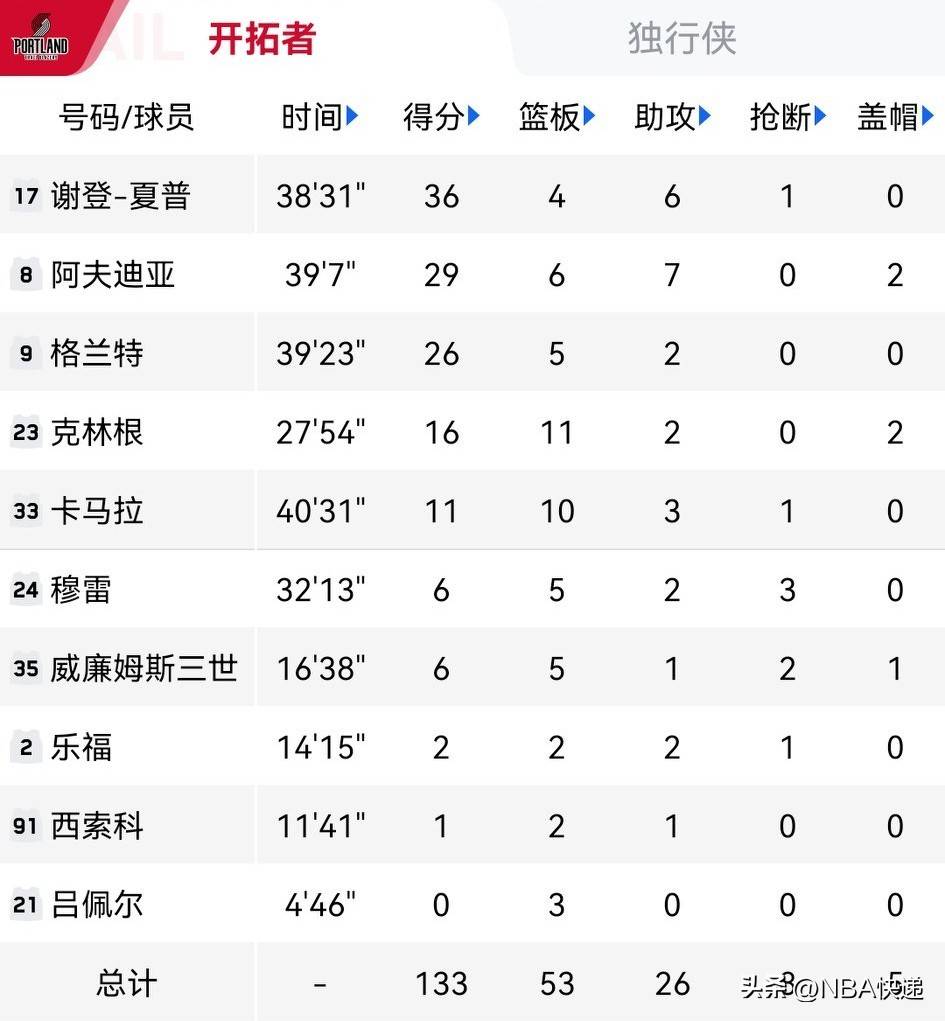Screen dimensions: 945x1021
Task: Sort players by 助攻 column
Action: tap(672, 117)
